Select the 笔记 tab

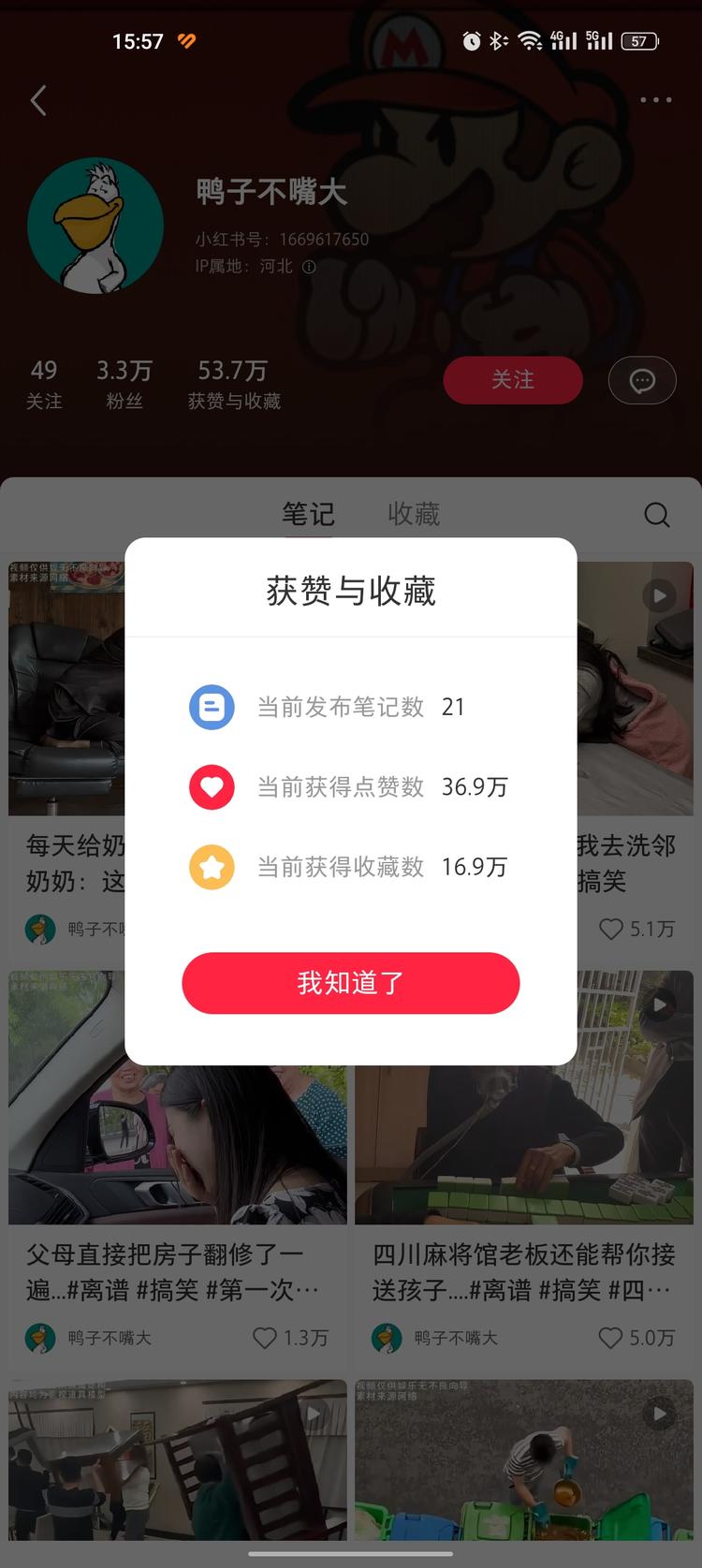309,514
